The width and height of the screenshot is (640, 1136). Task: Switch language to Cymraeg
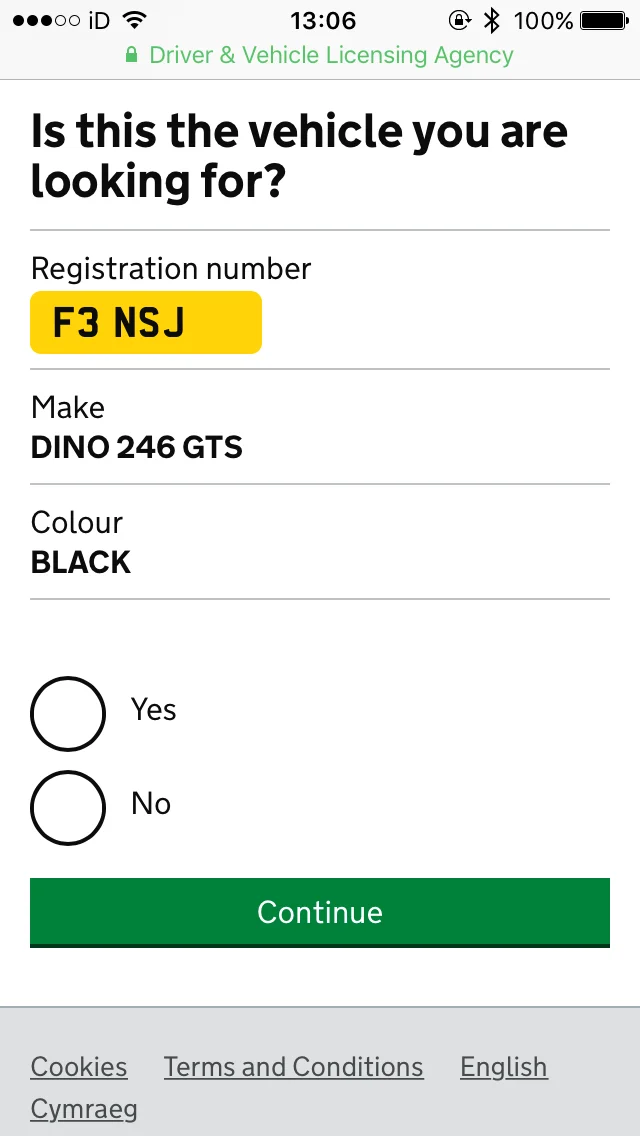(83, 1109)
